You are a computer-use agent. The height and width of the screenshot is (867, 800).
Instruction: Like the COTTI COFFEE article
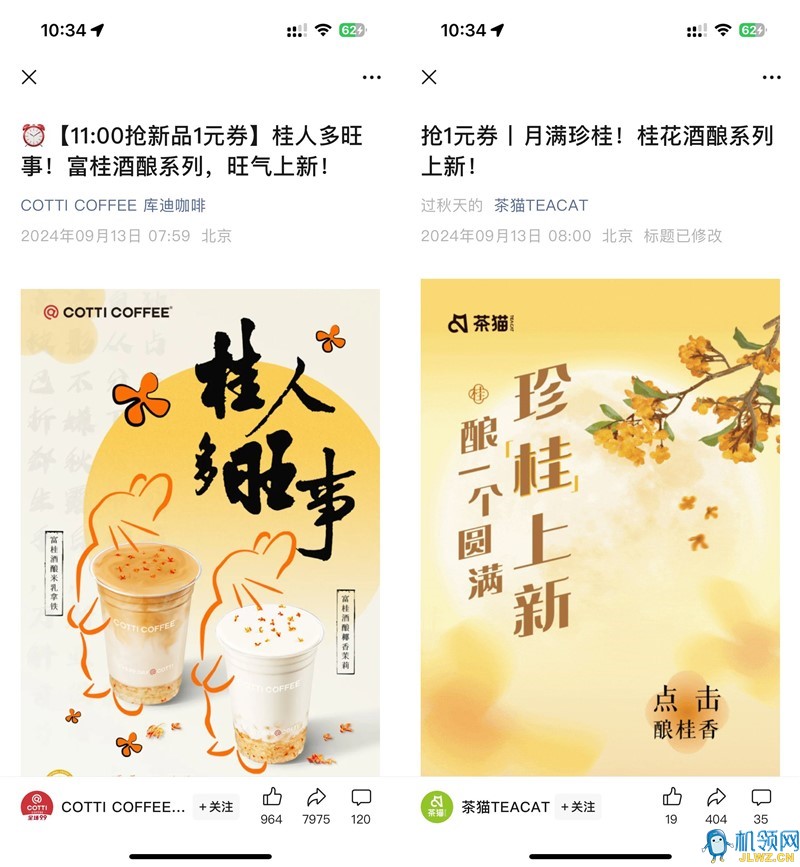tap(271, 797)
